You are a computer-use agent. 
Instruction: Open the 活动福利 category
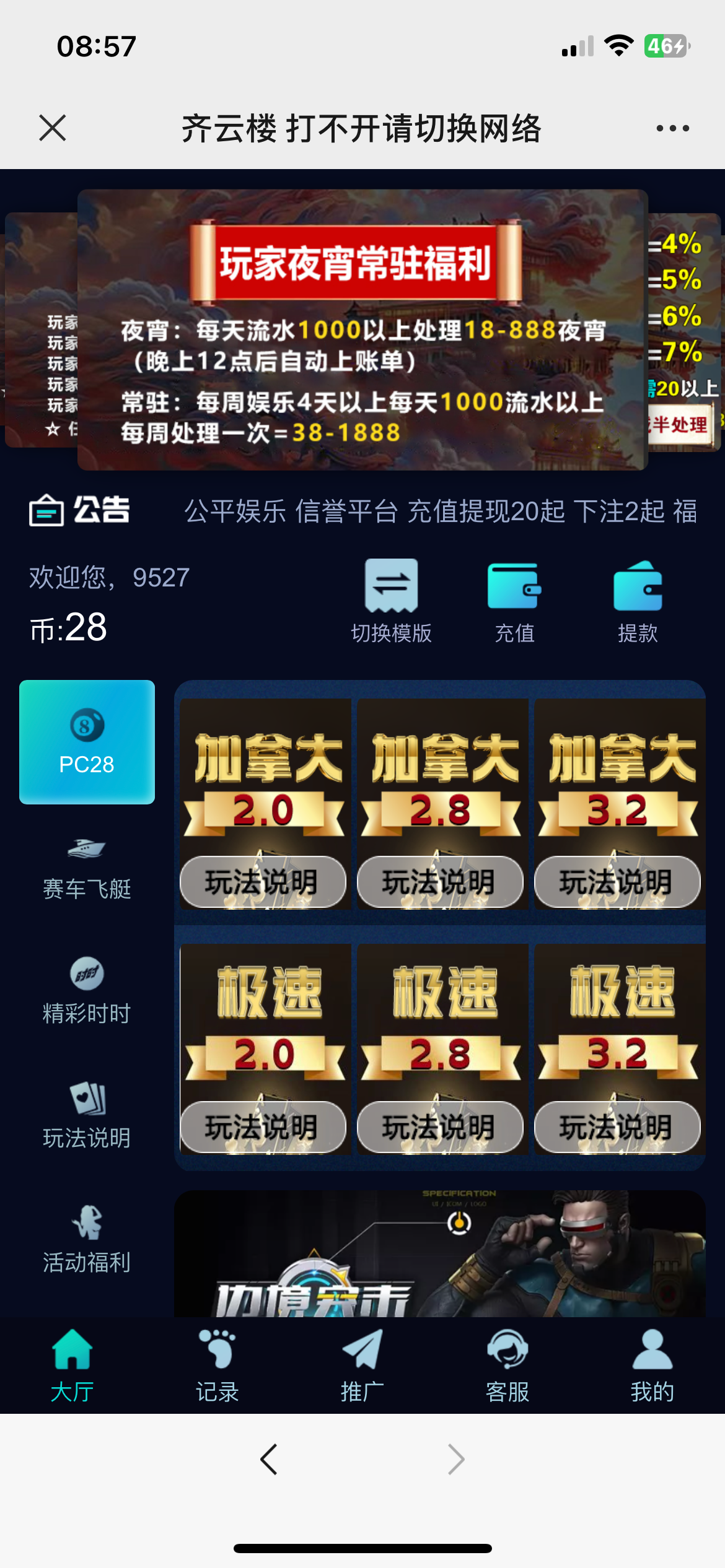pyautogui.click(x=87, y=1239)
